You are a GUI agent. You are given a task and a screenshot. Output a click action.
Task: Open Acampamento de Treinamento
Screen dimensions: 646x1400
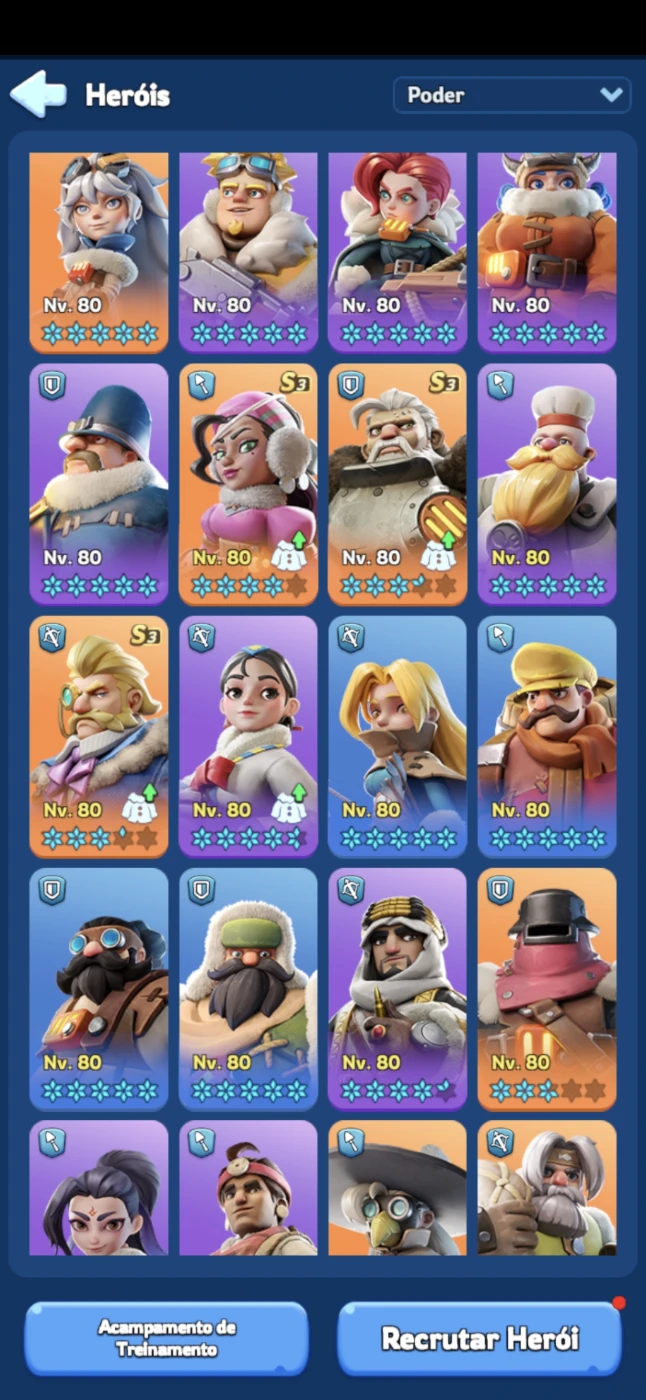tap(167, 1338)
